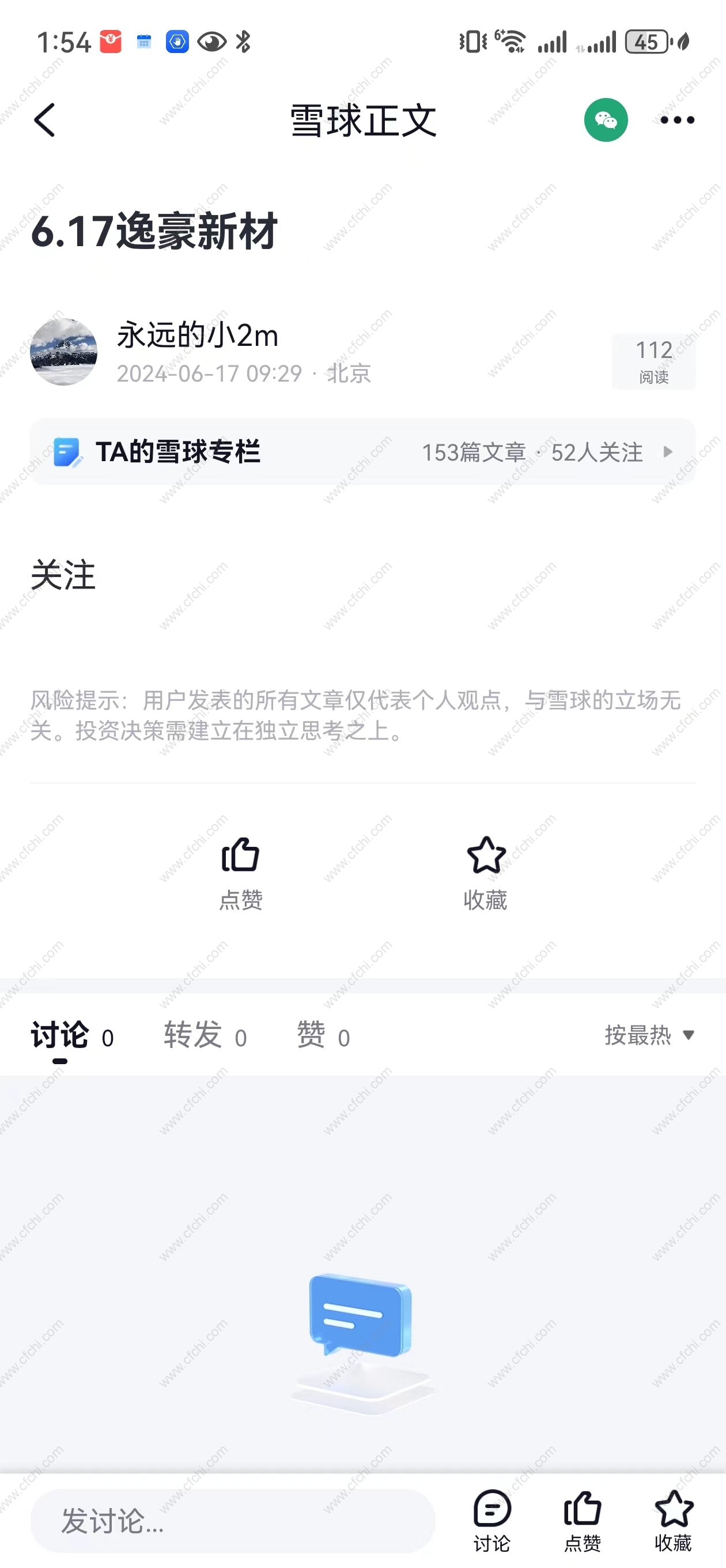This screenshot has width=726, height=1568.
Task: Switch to the 转发 tab
Action: pyautogui.click(x=205, y=1036)
